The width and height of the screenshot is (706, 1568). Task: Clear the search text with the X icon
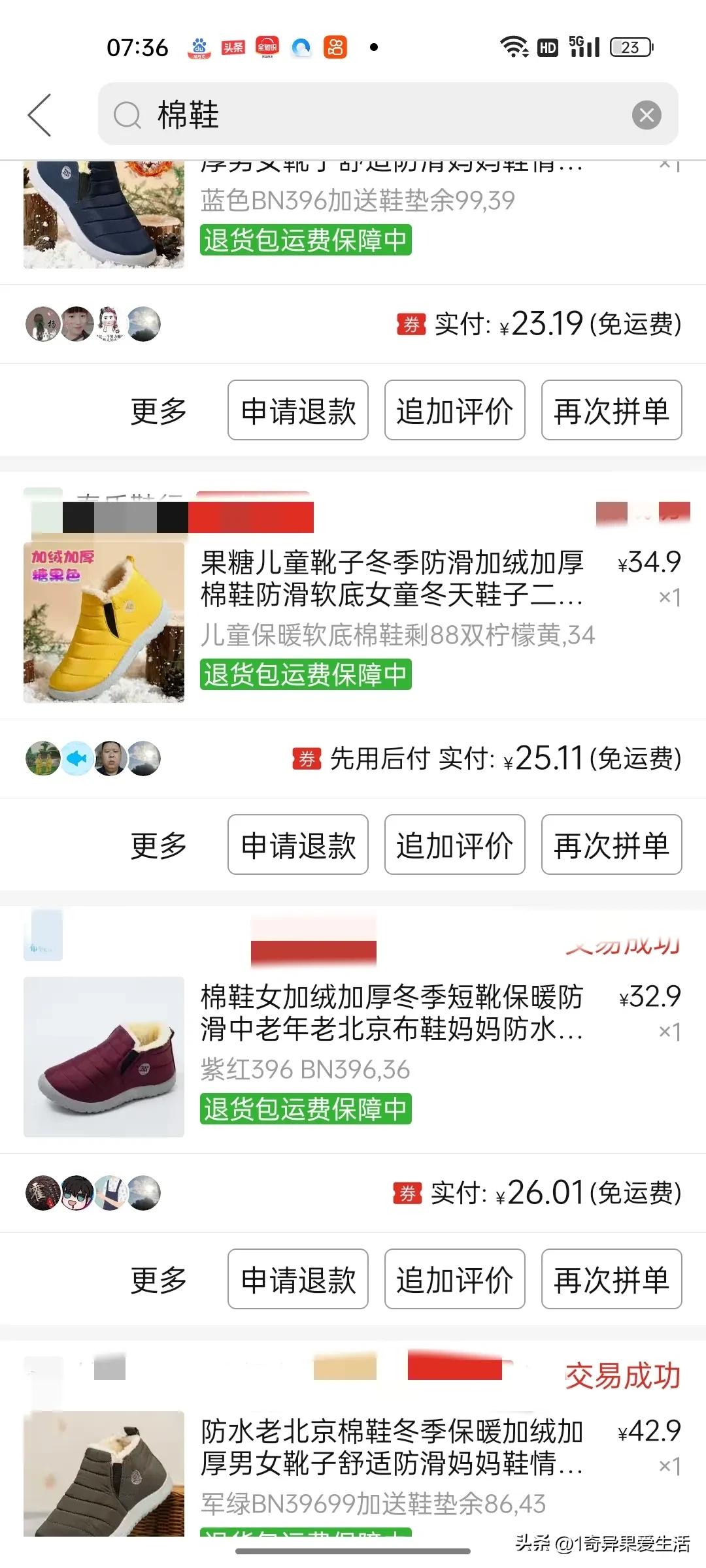[x=646, y=116]
